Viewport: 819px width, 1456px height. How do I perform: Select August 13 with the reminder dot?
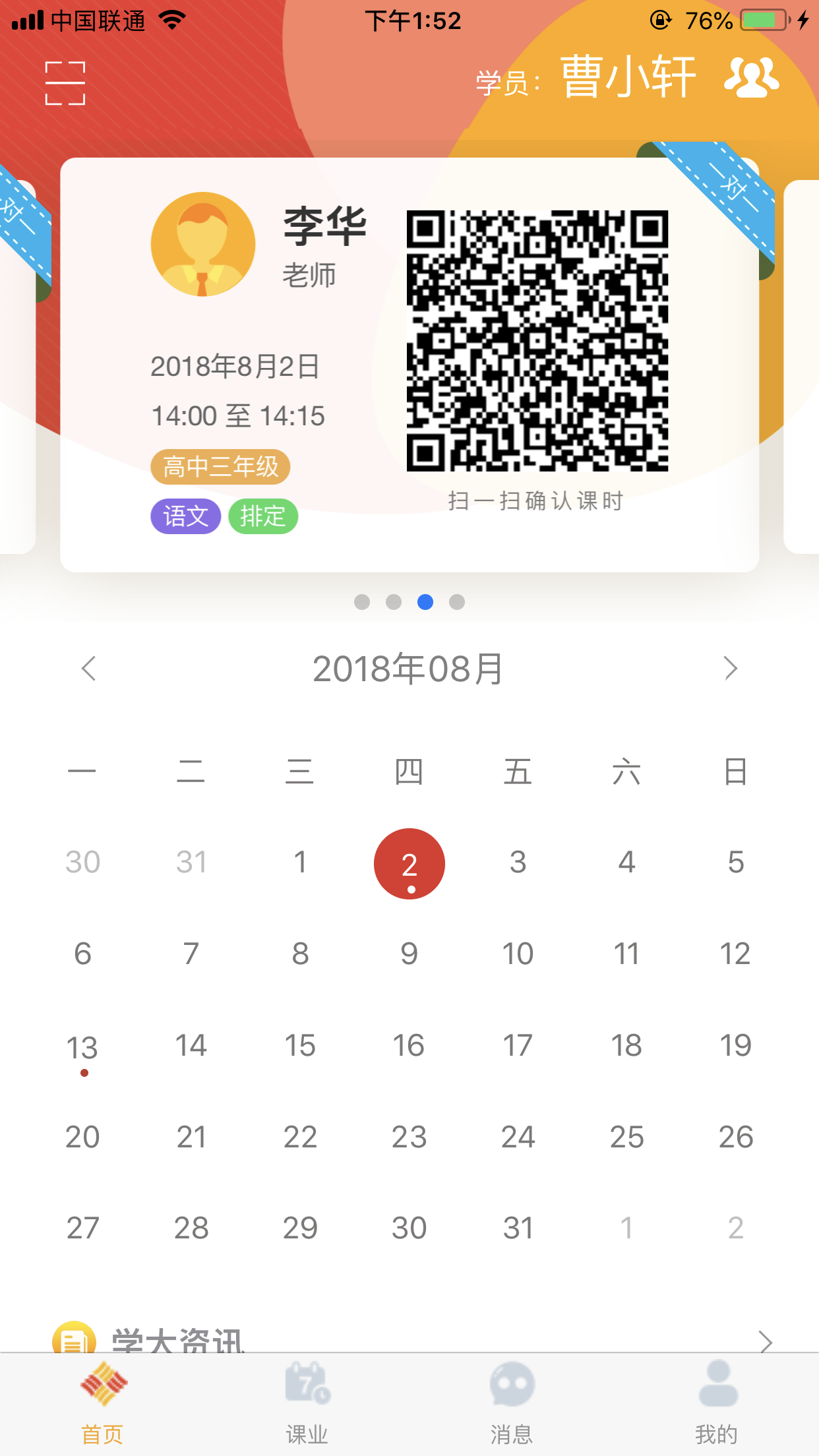(82, 1046)
